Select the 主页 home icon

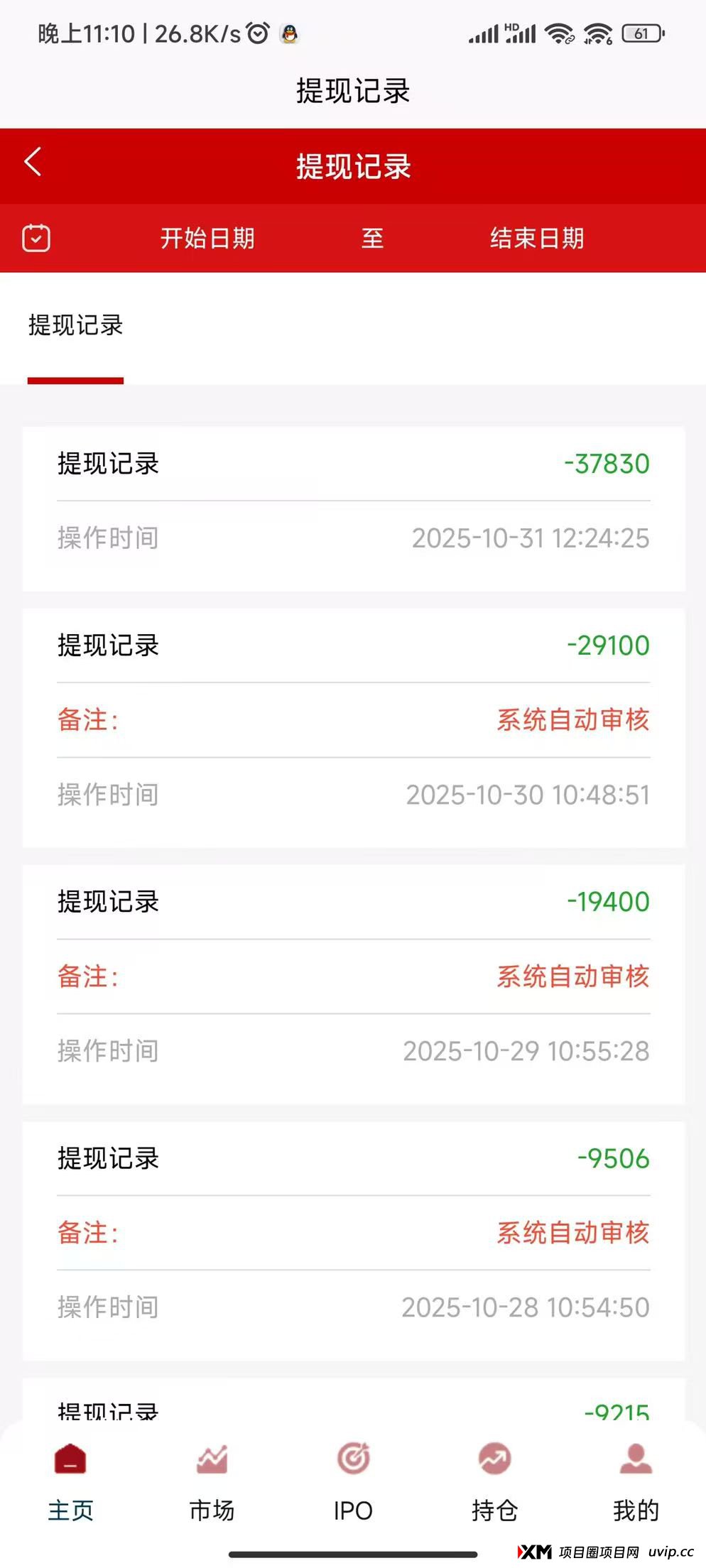coord(69,1458)
